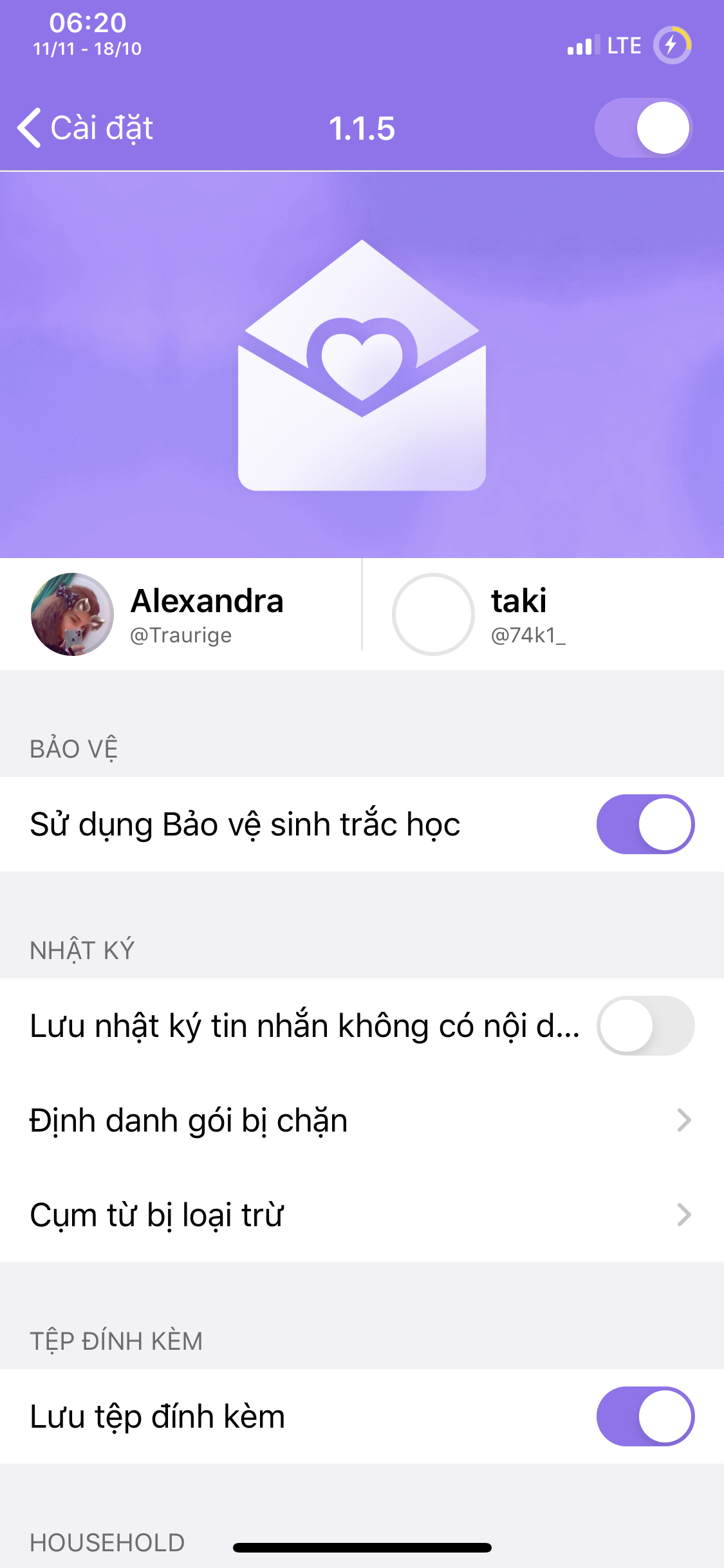Turn off Lưu tệp đính kèm
724x1568 pixels.
[x=645, y=1416]
